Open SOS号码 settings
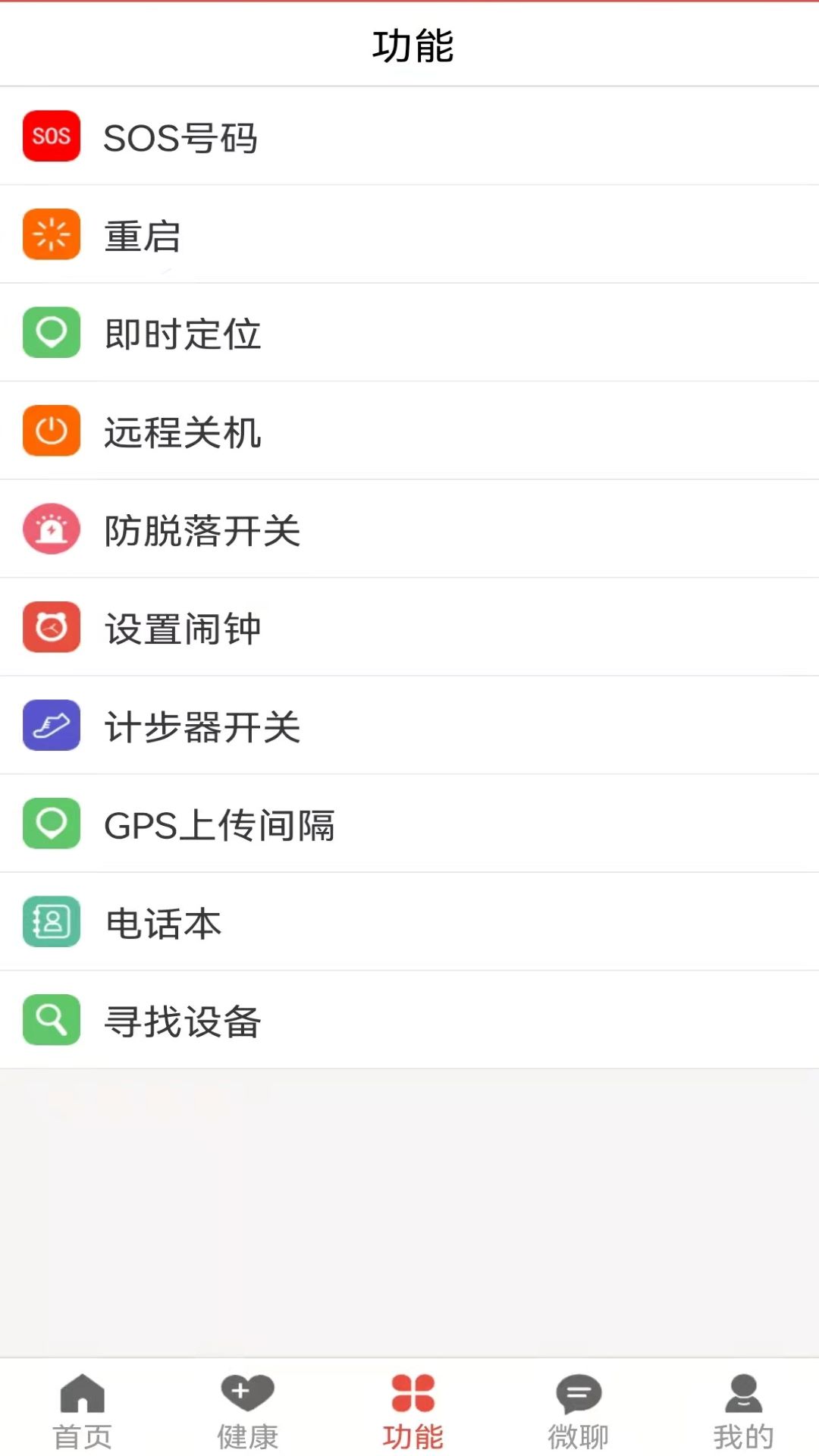Image resolution: width=819 pixels, height=1456 pixels. click(x=303, y=136)
